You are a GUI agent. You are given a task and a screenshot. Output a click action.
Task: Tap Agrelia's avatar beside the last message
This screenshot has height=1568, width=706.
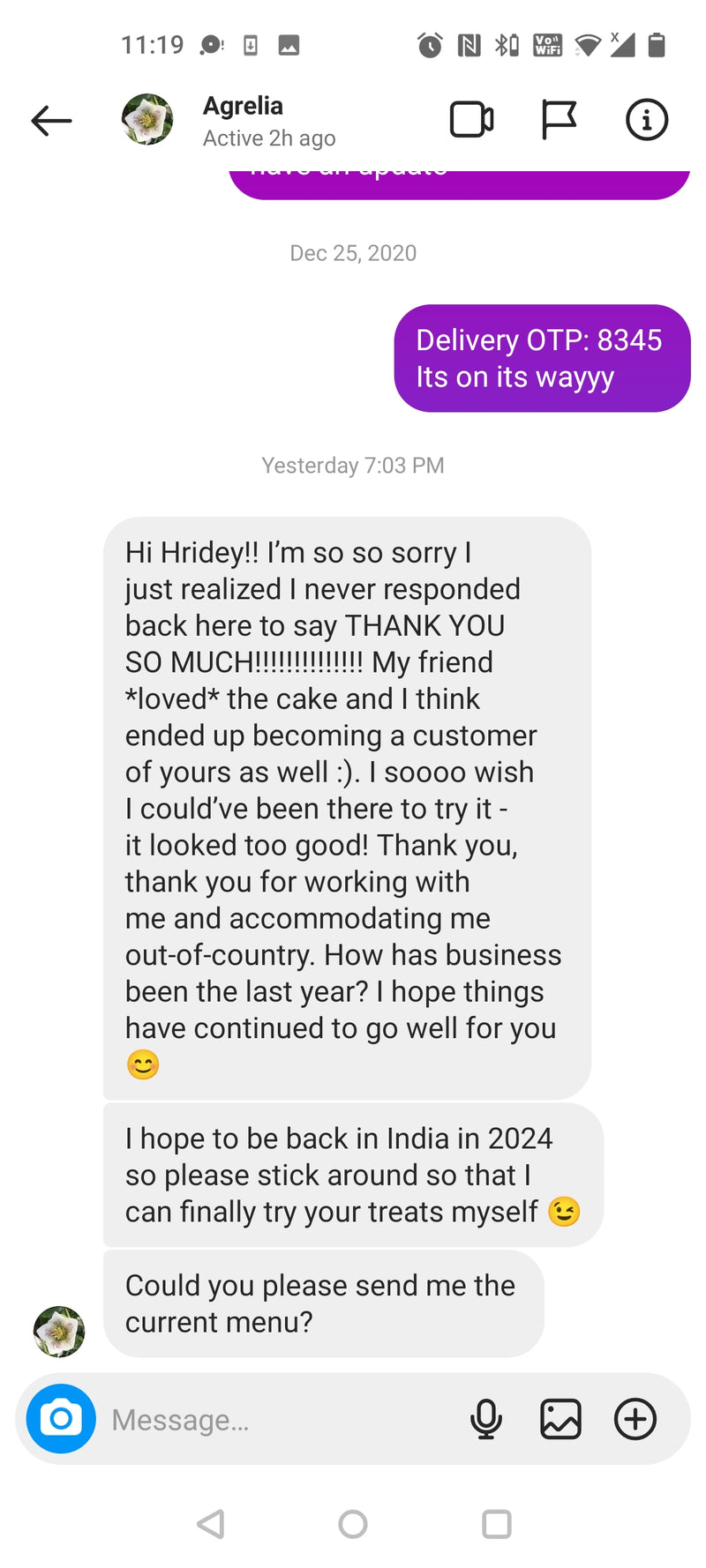(x=59, y=1332)
